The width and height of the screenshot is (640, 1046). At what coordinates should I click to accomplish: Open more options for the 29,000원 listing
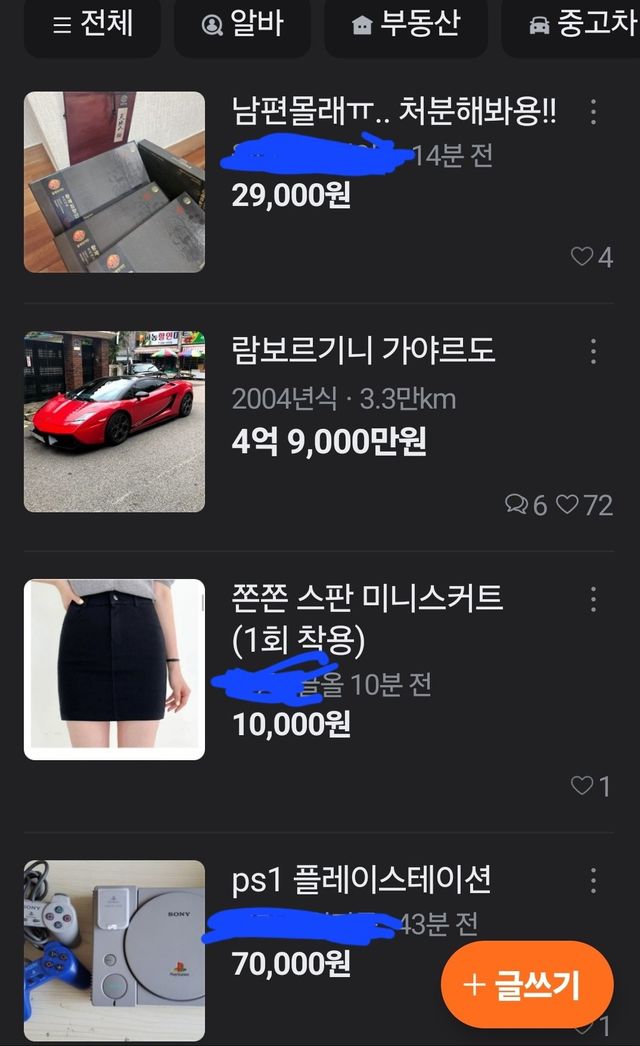593,112
